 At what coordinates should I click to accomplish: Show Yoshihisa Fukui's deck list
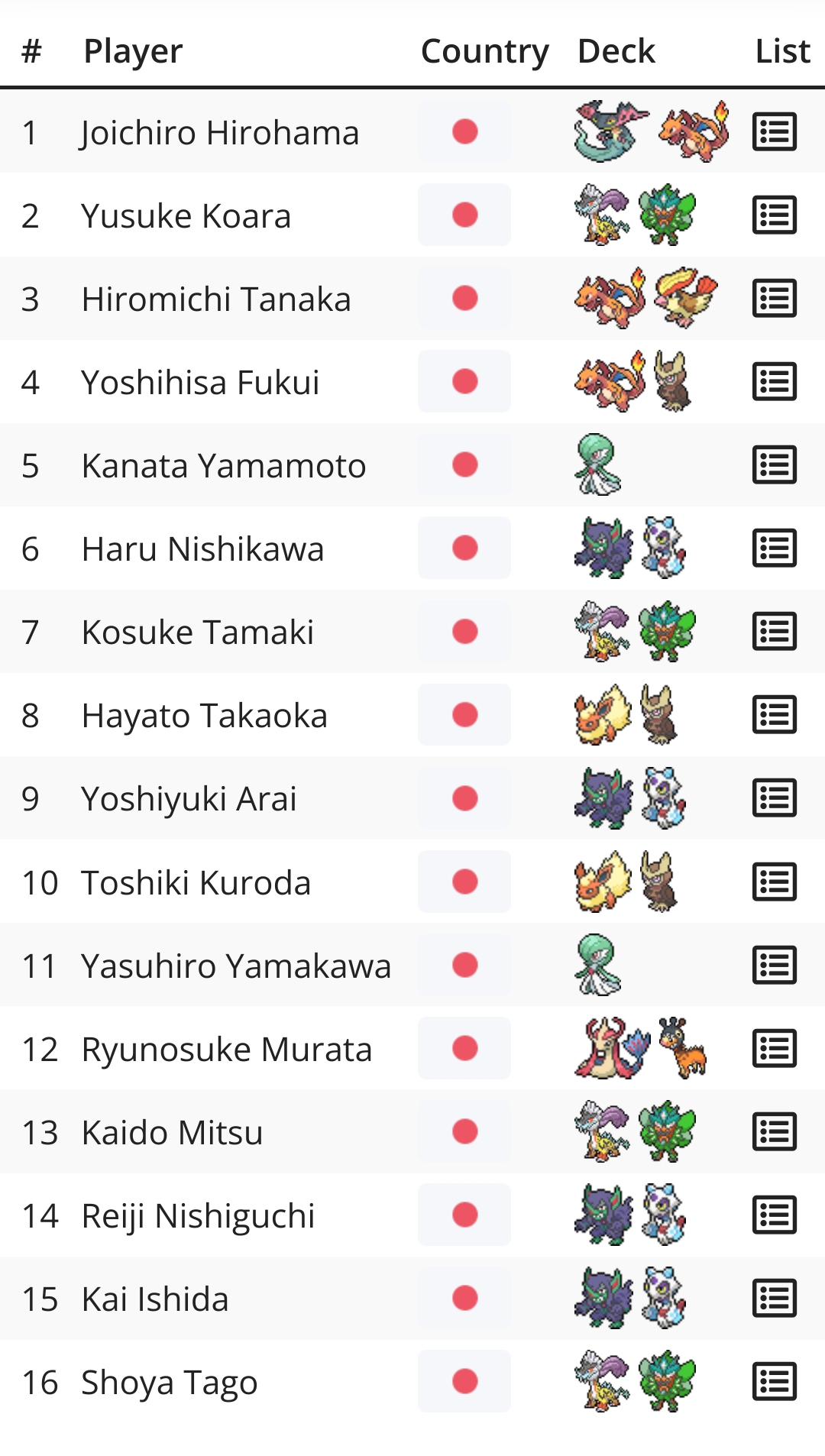point(775,382)
